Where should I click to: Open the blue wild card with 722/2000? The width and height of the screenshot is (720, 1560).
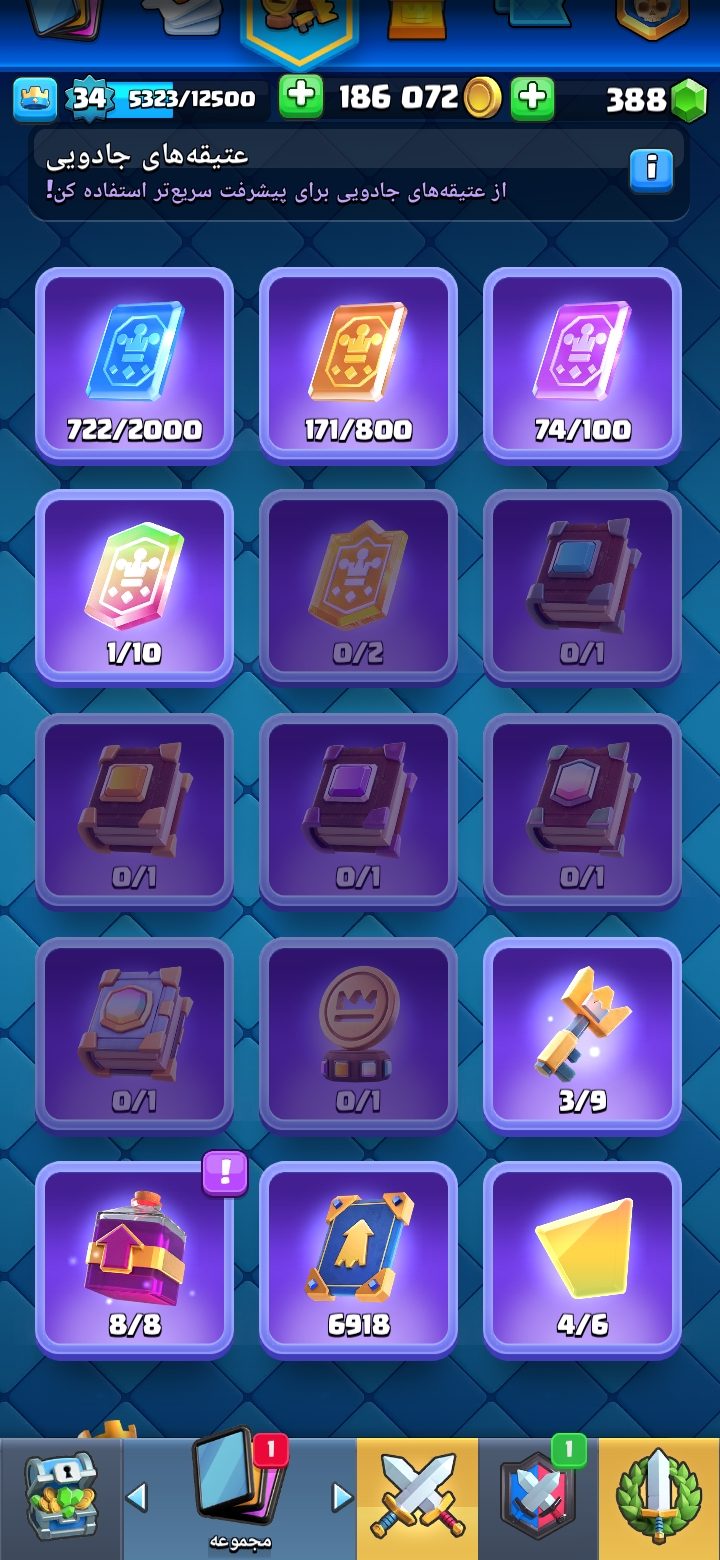tap(134, 365)
